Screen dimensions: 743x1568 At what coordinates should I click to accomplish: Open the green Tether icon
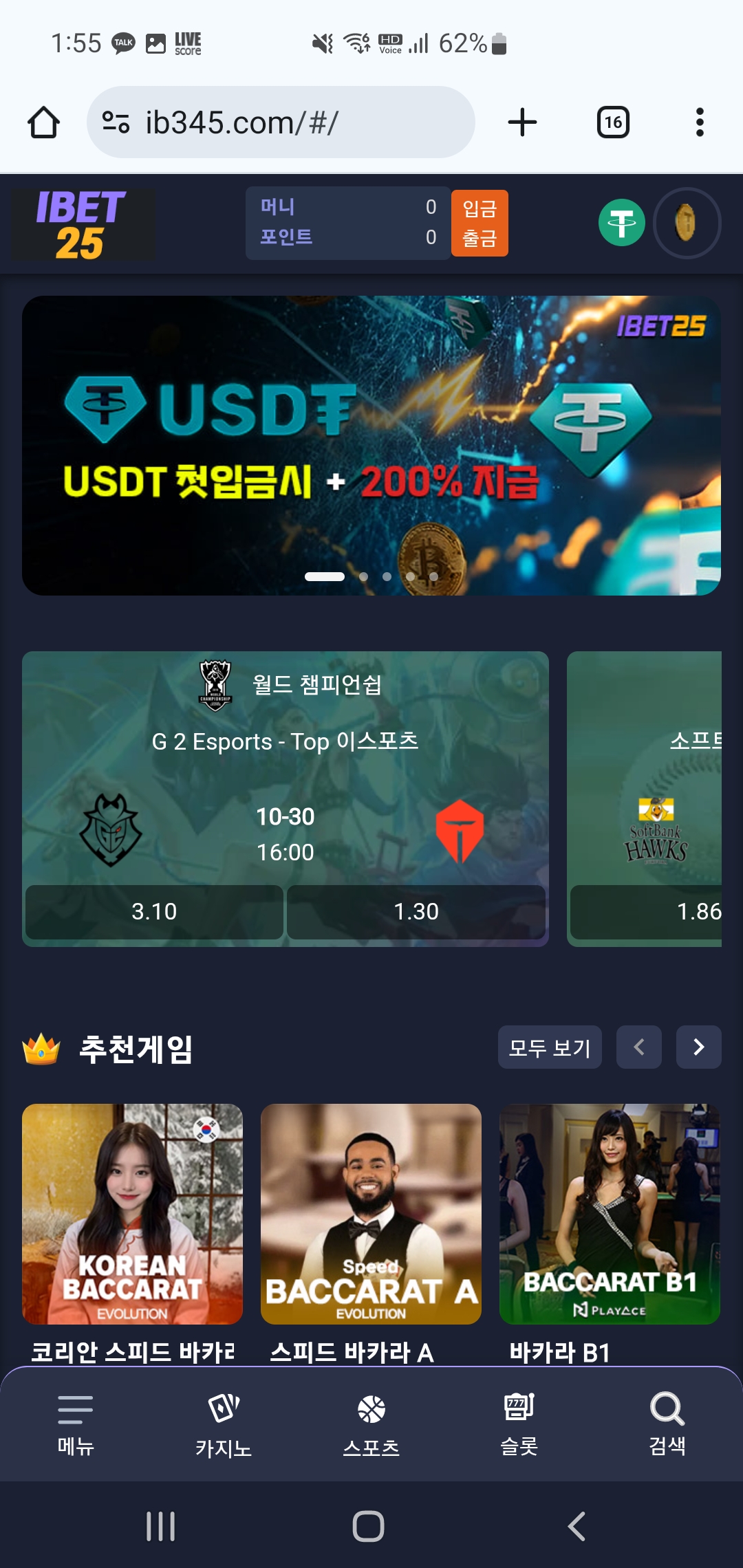(621, 223)
